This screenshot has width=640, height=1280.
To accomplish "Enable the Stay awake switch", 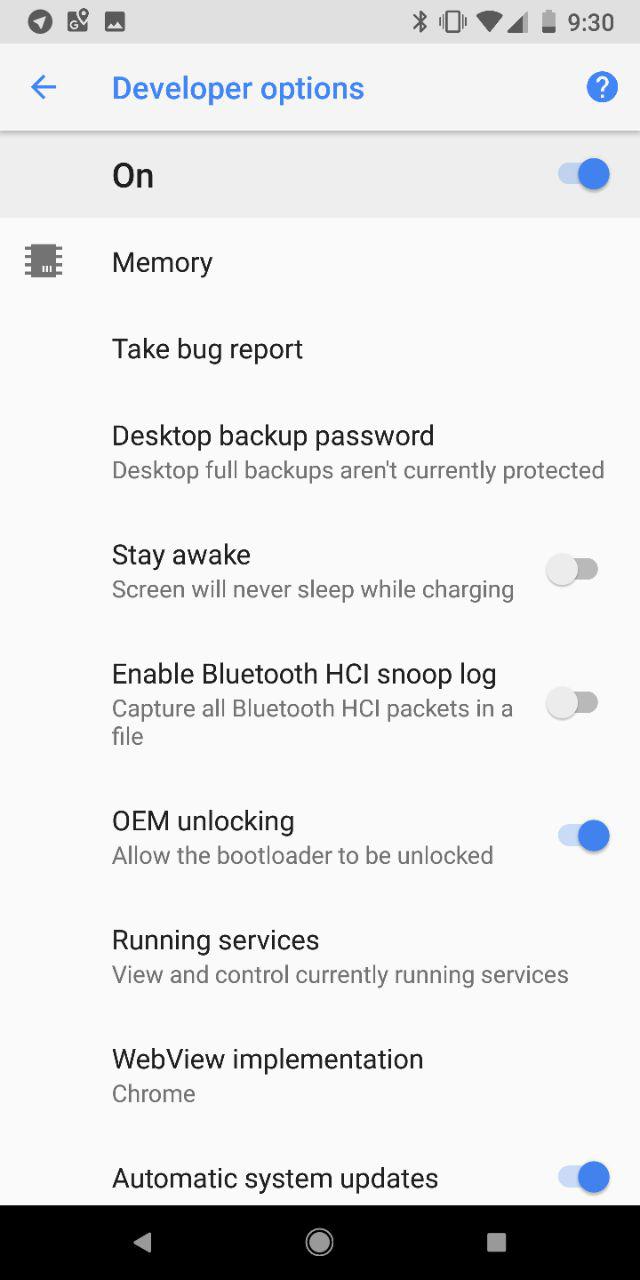I will pyautogui.click(x=572, y=570).
